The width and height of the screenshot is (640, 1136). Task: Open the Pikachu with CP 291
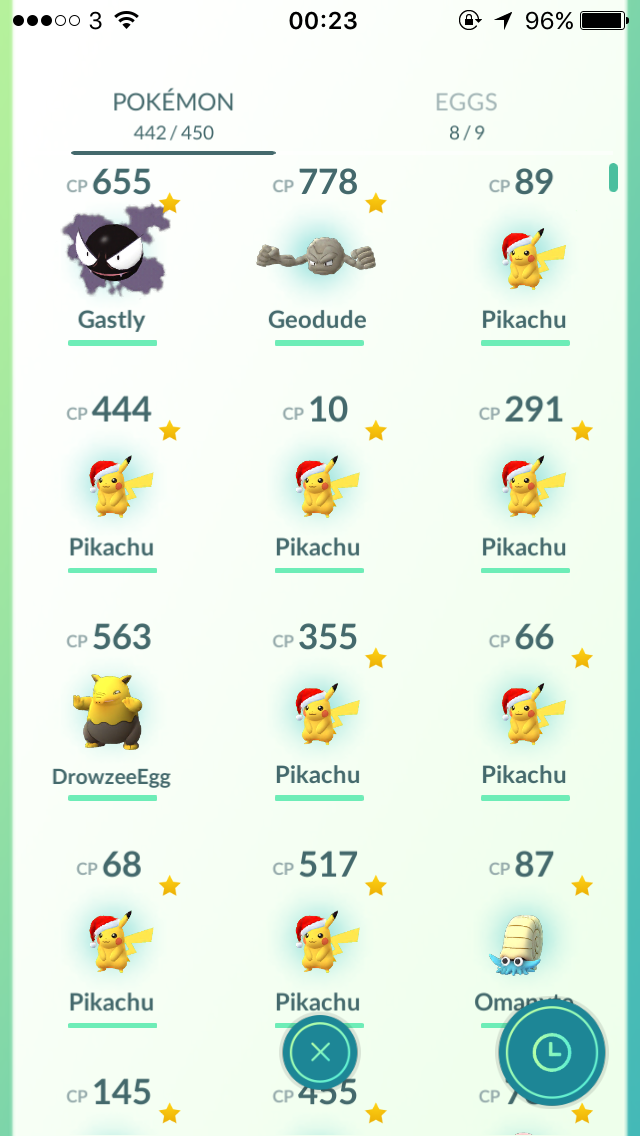pos(525,484)
